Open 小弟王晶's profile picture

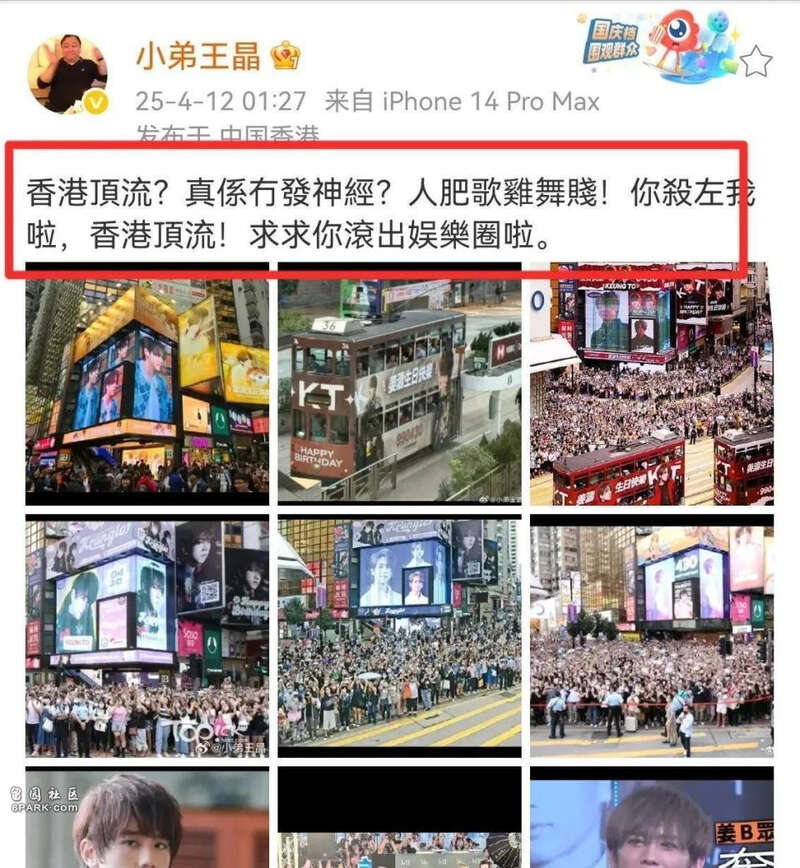pyautogui.click(x=67, y=73)
